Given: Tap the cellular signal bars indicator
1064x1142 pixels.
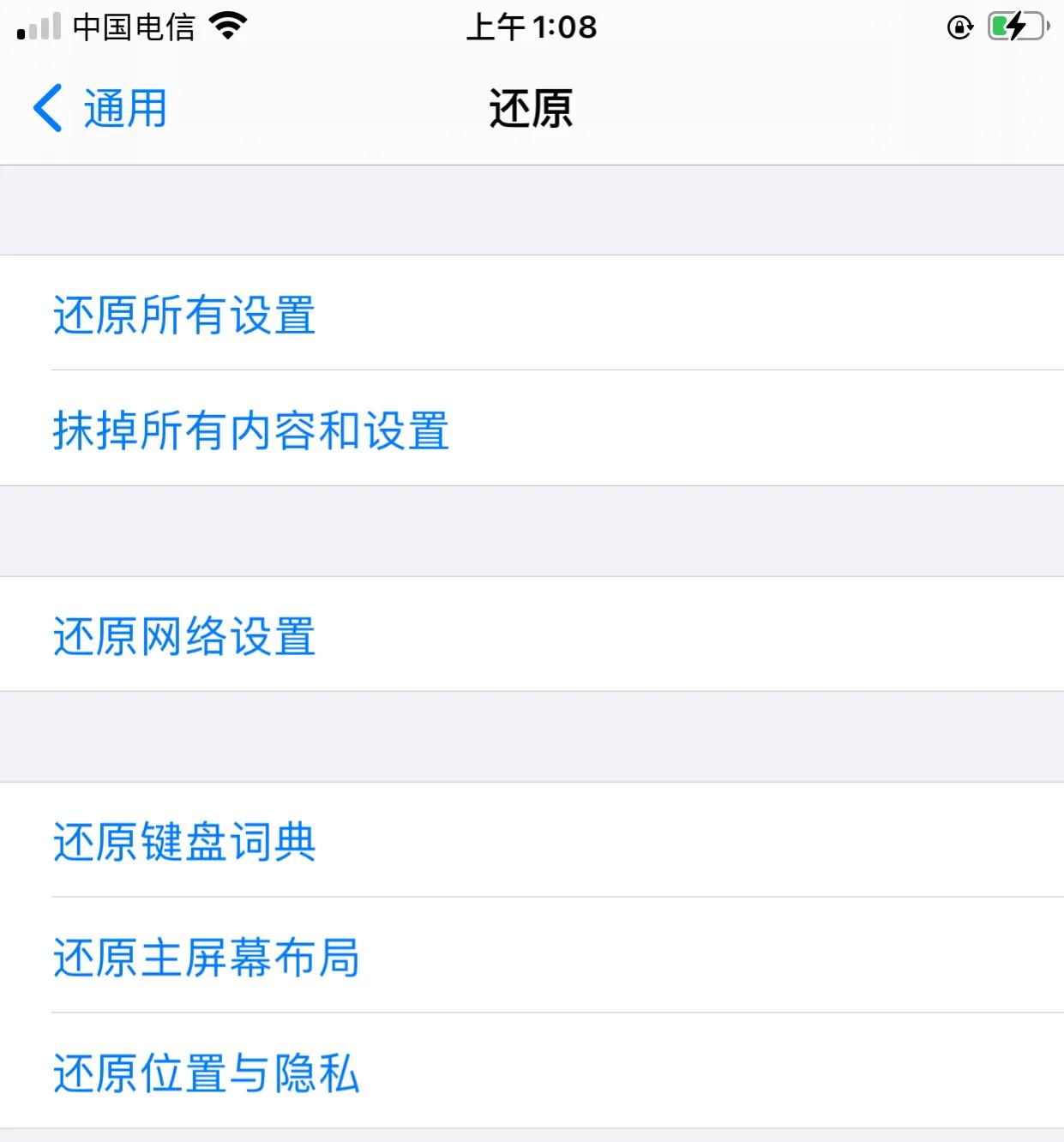Looking at the screenshot, I should pyautogui.click(x=38, y=27).
